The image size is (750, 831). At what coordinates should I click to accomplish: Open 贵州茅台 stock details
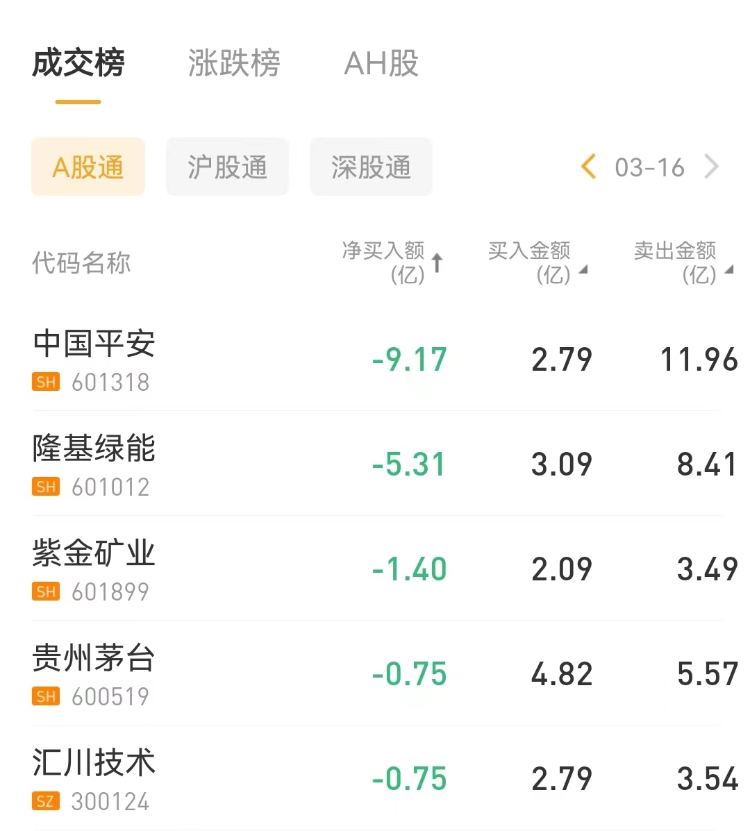tap(94, 674)
